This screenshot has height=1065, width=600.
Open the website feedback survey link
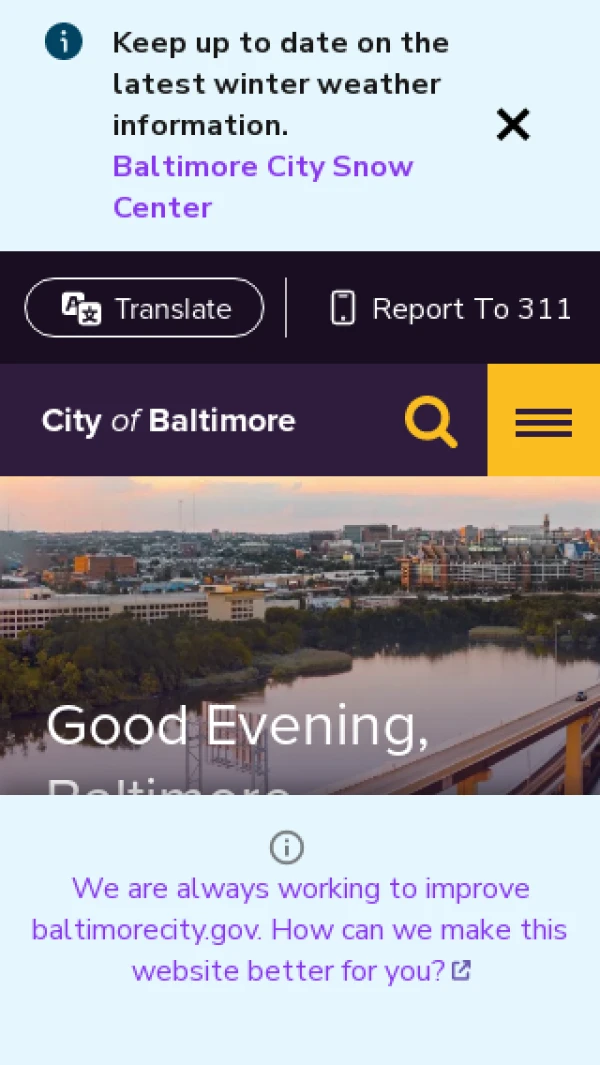300,929
